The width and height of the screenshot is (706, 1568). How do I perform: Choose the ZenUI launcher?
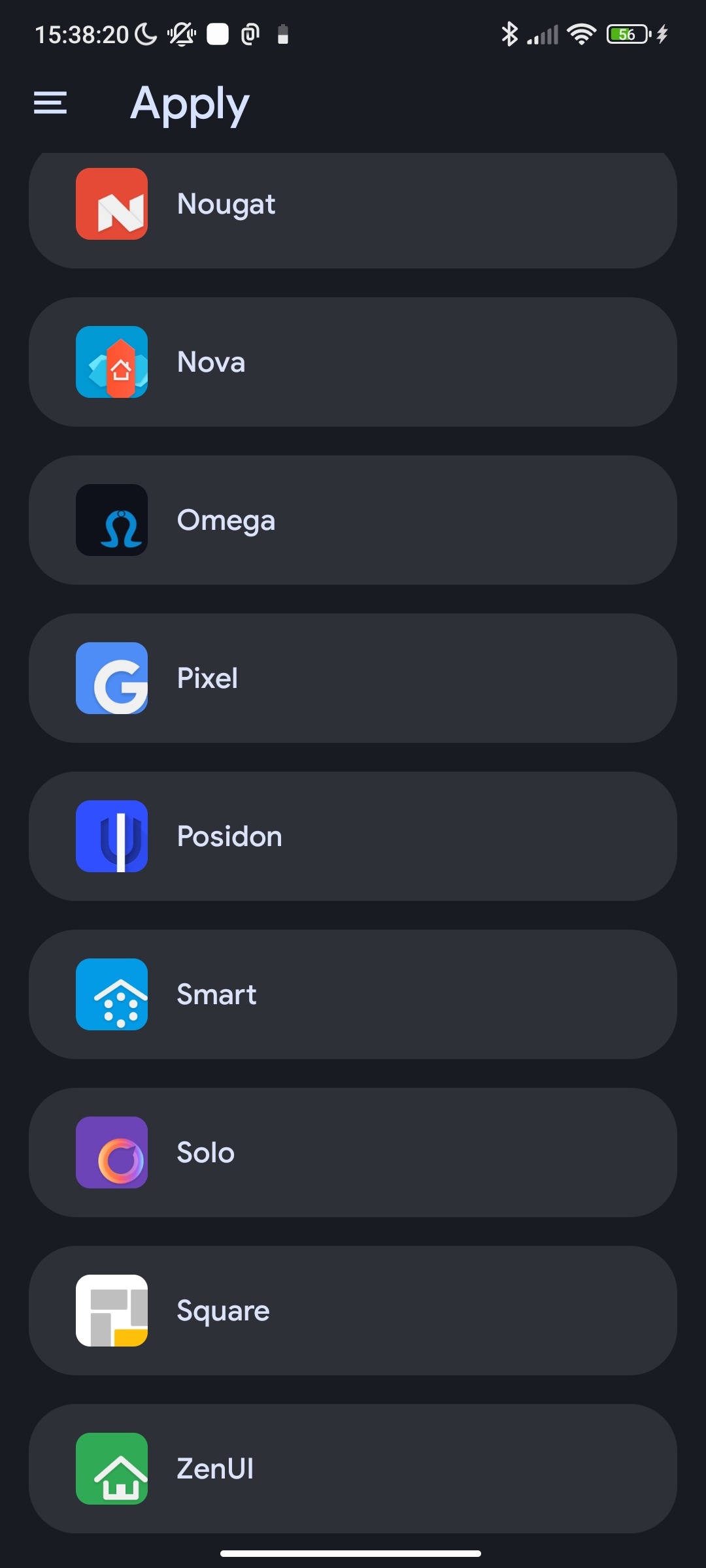[x=353, y=1469]
